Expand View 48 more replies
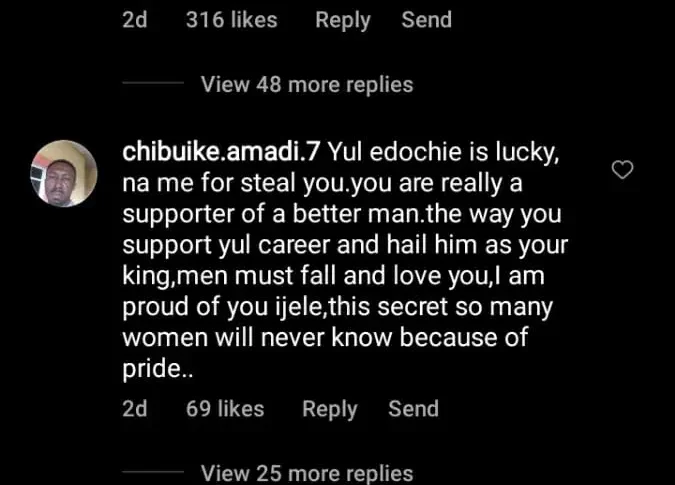Screen dimensions: 675x485 pyautogui.click(x=307, y=84)
